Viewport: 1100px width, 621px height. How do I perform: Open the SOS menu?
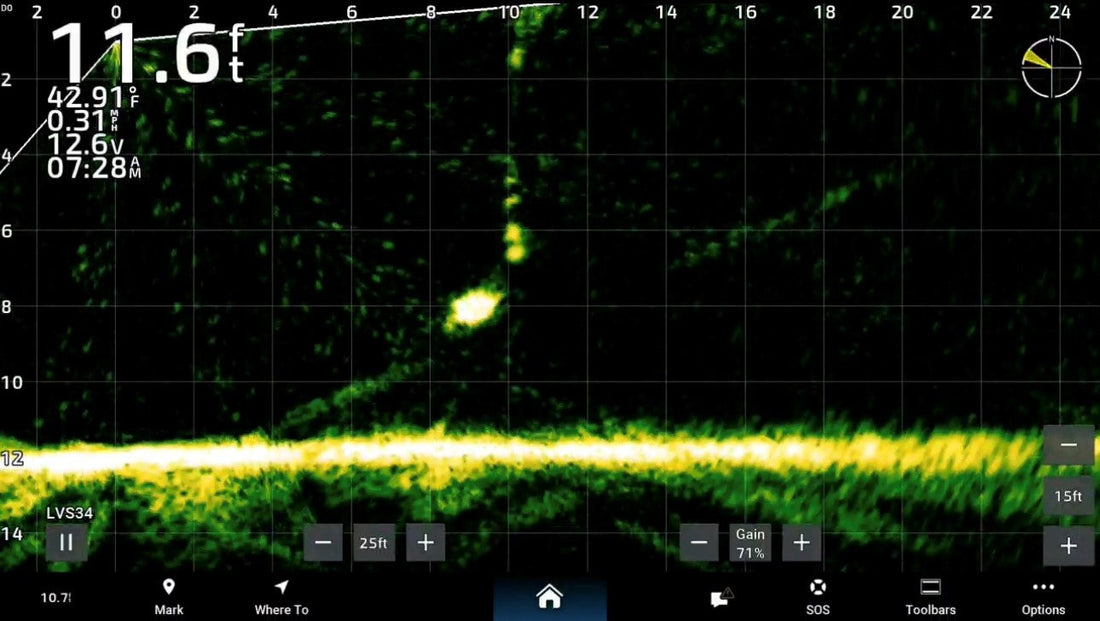coord(817,596)
